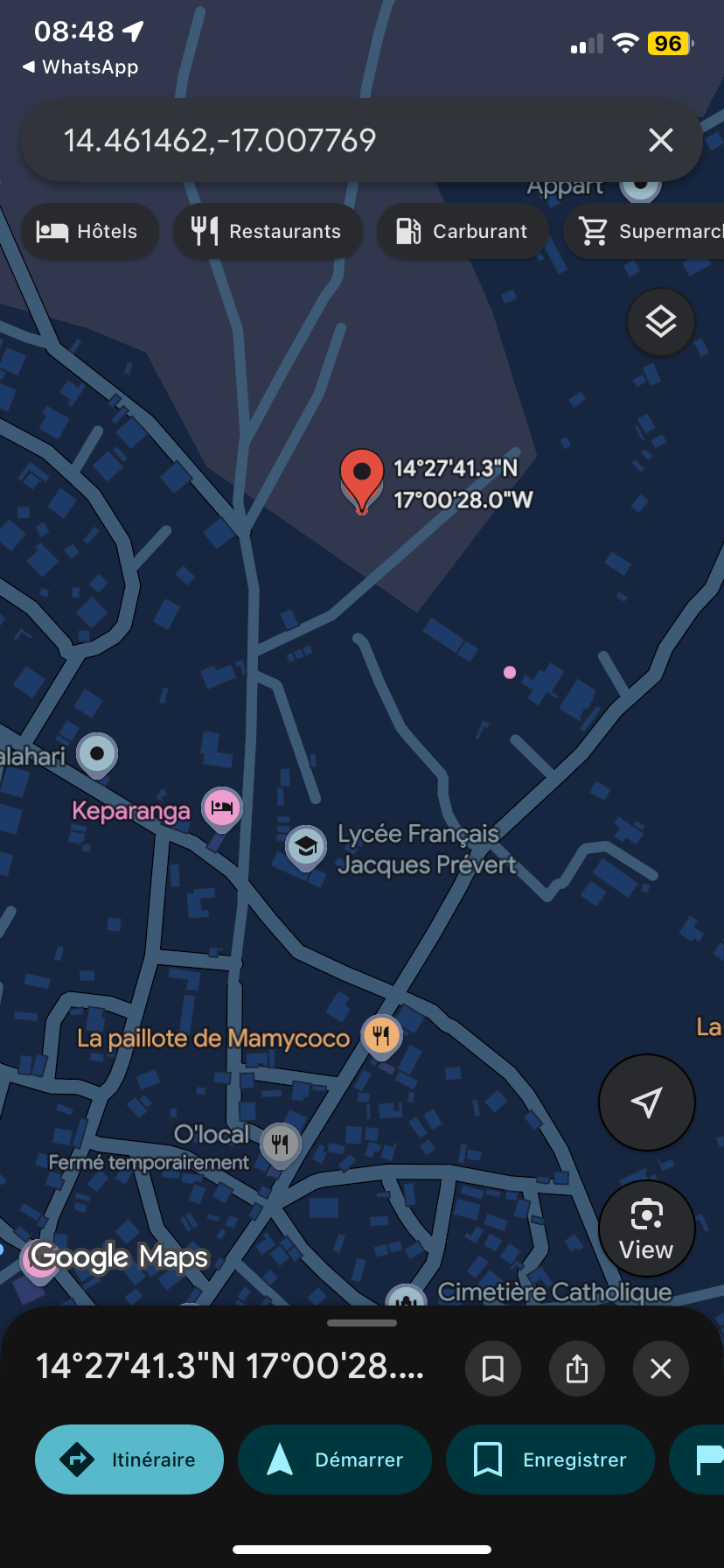Share this dropped pin

click(577, 1368)
